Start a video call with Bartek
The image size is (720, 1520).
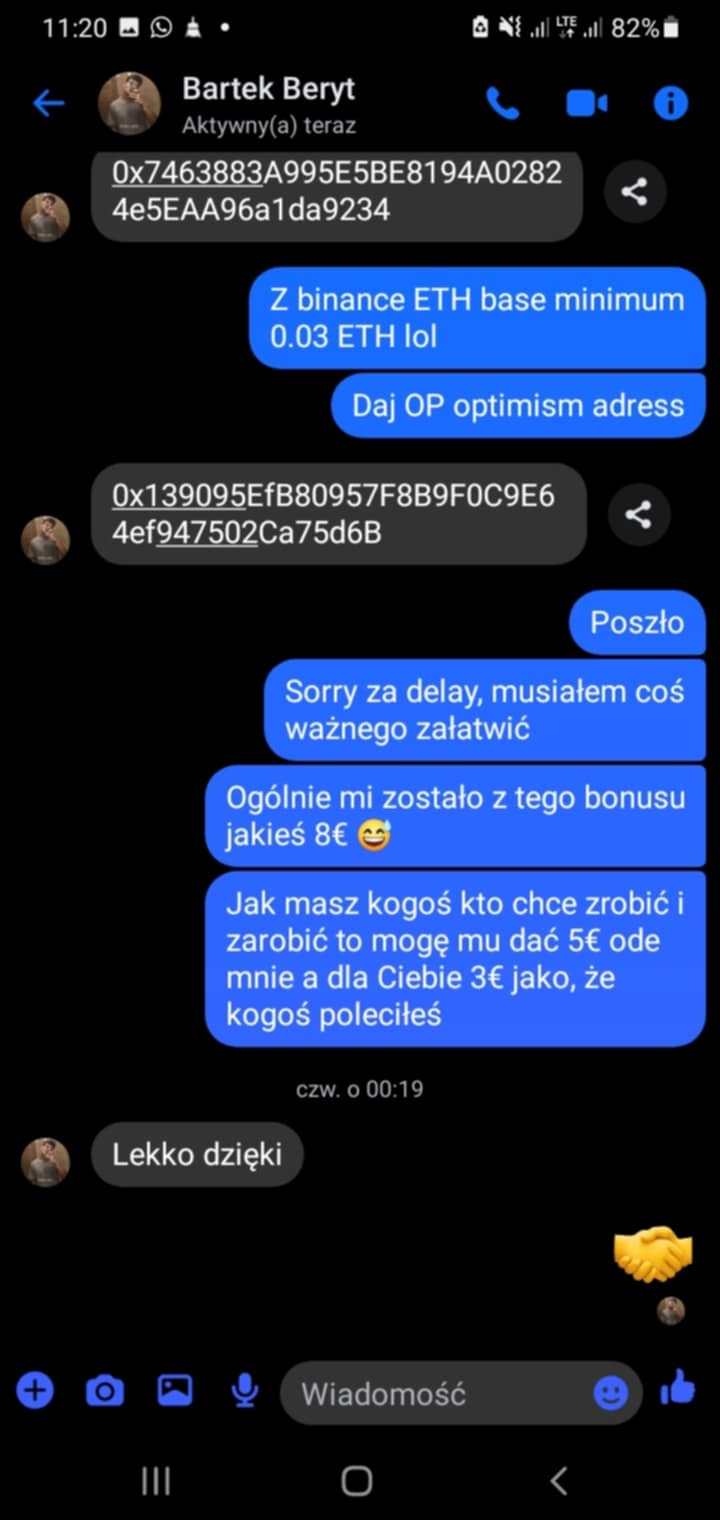[587, 103]
